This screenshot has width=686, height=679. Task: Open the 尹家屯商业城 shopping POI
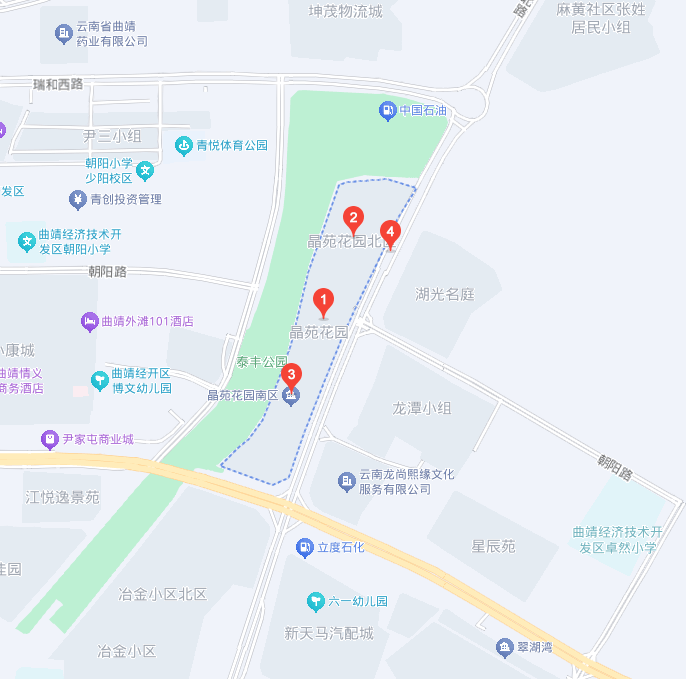pos(49,438)
